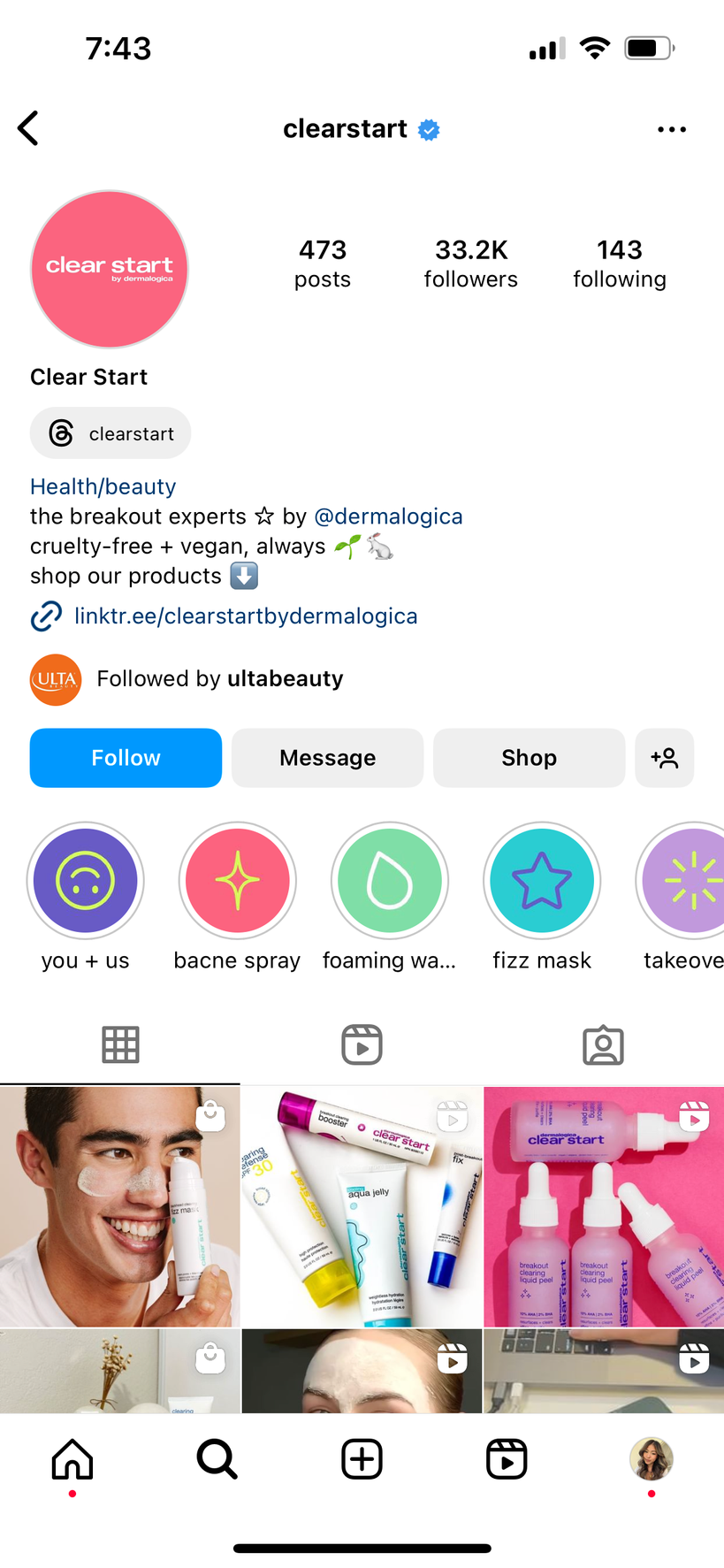The width and height of the screenshot is (724, 1568).
Task: Switch to the Reels profile tab
Action: 362,1045
